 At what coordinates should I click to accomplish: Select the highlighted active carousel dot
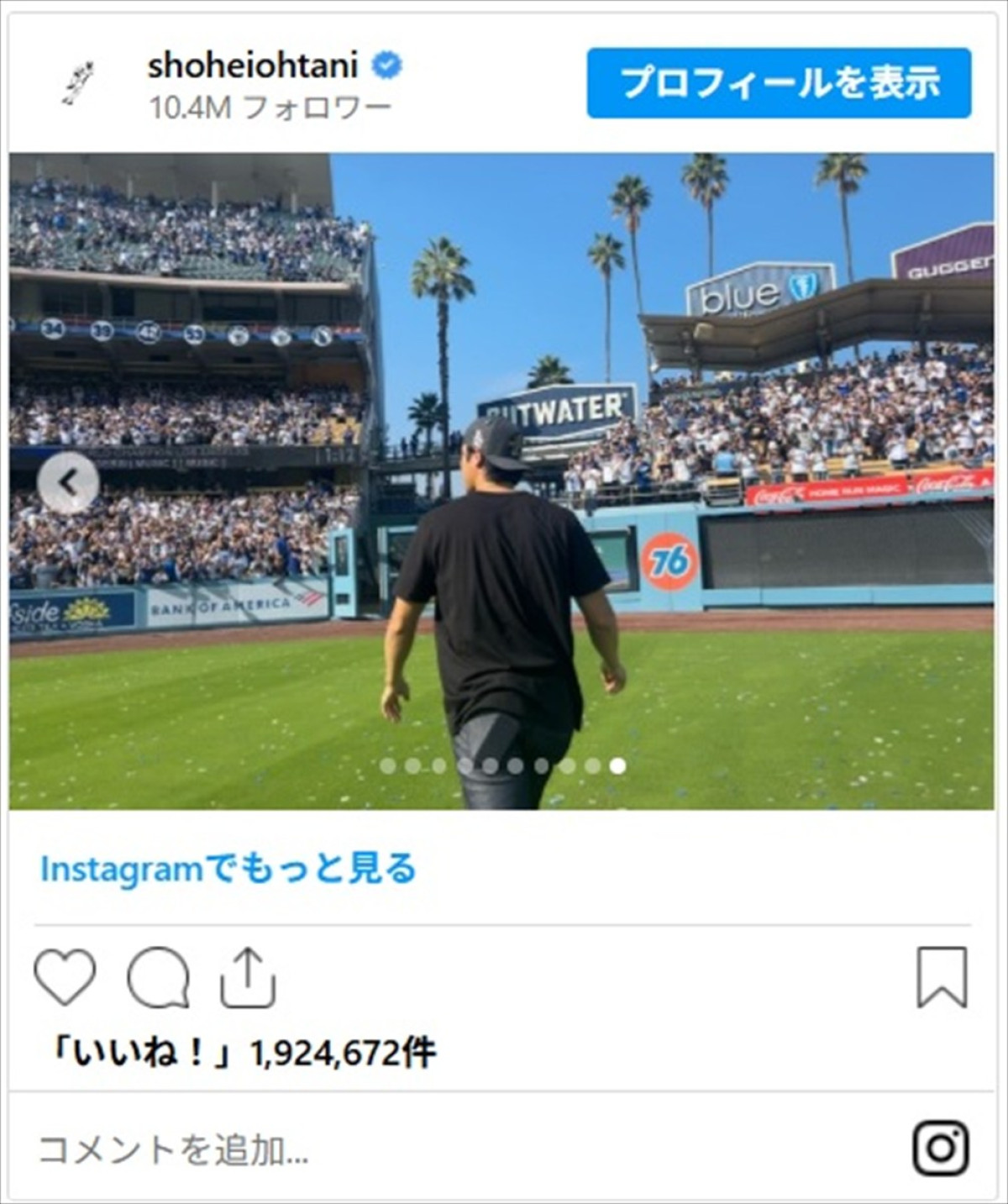coord(617,766)
